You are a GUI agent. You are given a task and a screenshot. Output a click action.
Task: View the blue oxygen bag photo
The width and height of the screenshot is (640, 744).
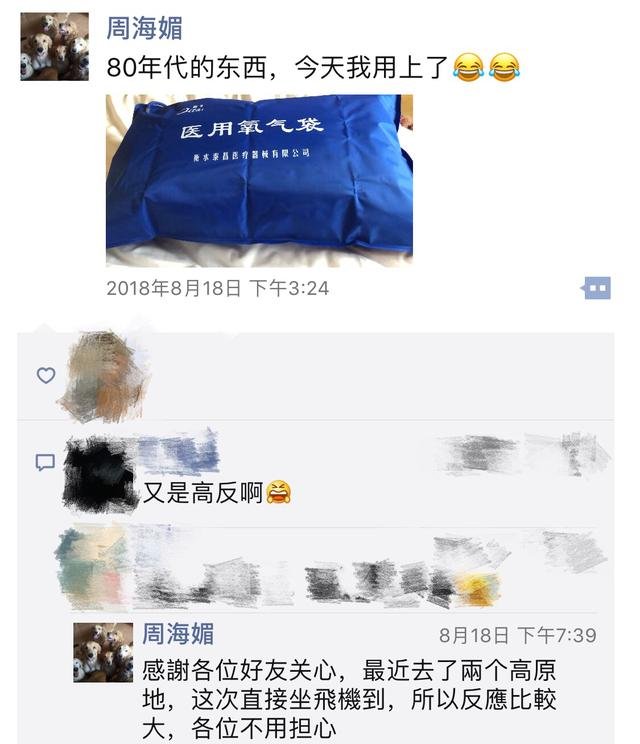tap(260, 180)
